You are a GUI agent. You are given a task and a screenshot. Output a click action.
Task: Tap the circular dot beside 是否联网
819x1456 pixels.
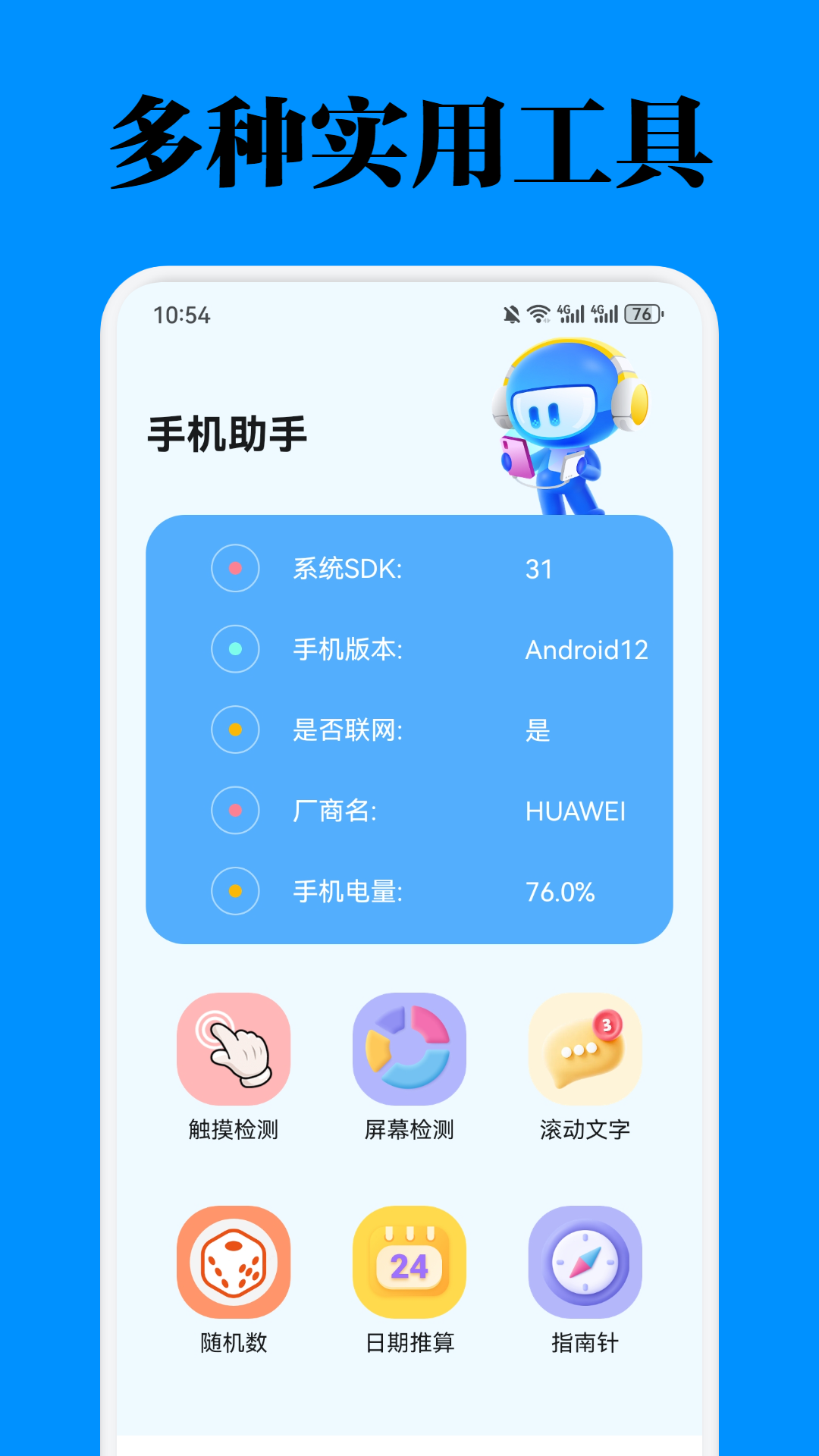235,730
